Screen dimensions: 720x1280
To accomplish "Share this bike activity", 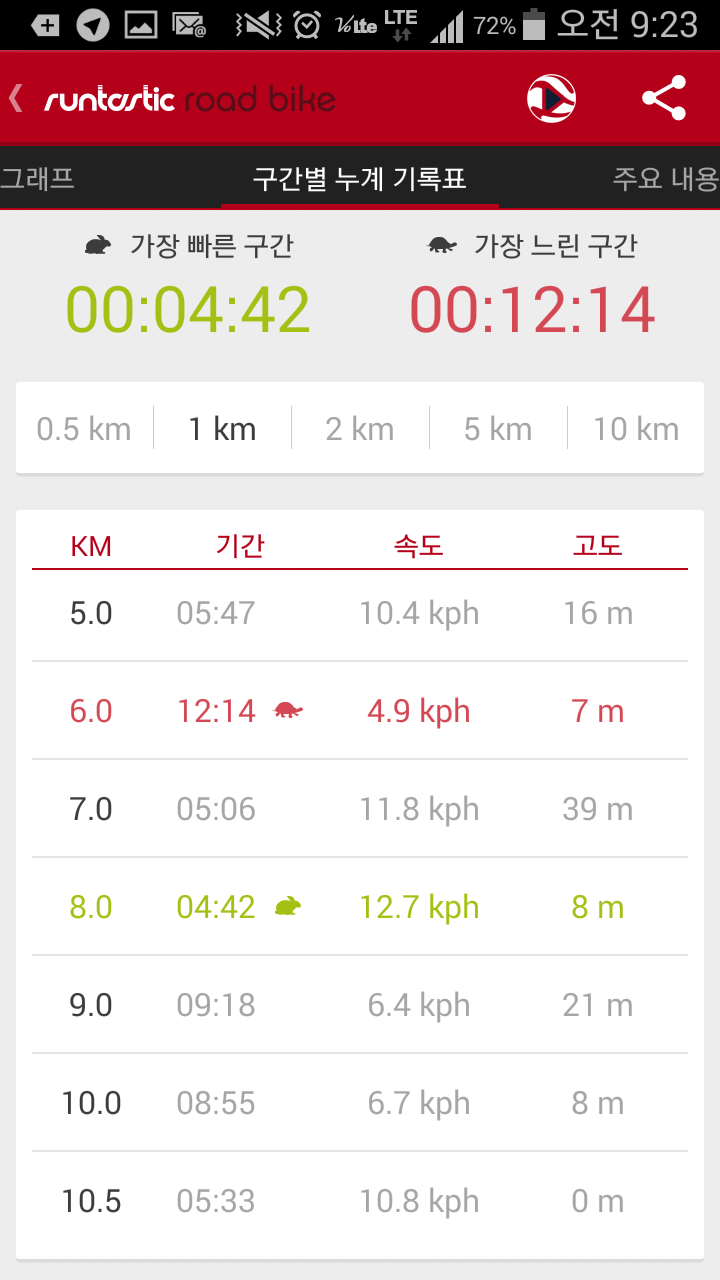I will (664, 98).
